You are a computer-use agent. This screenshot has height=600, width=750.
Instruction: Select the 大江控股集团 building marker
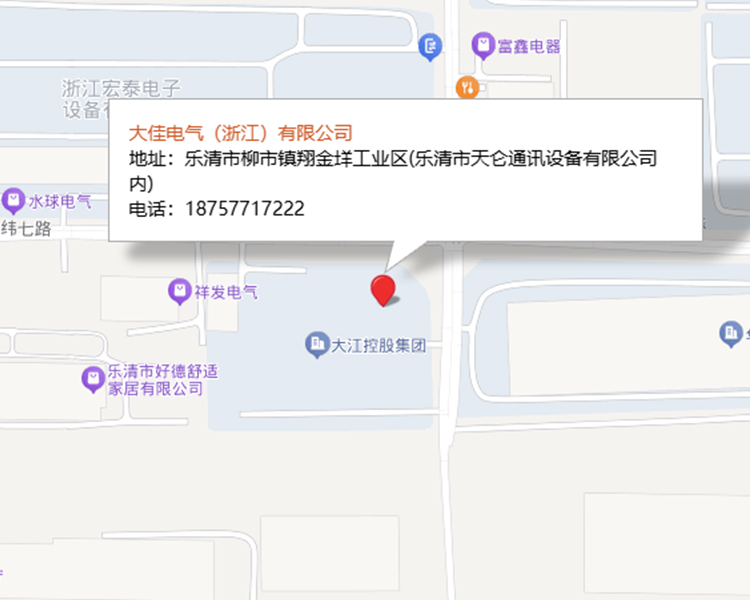(316, 346)
